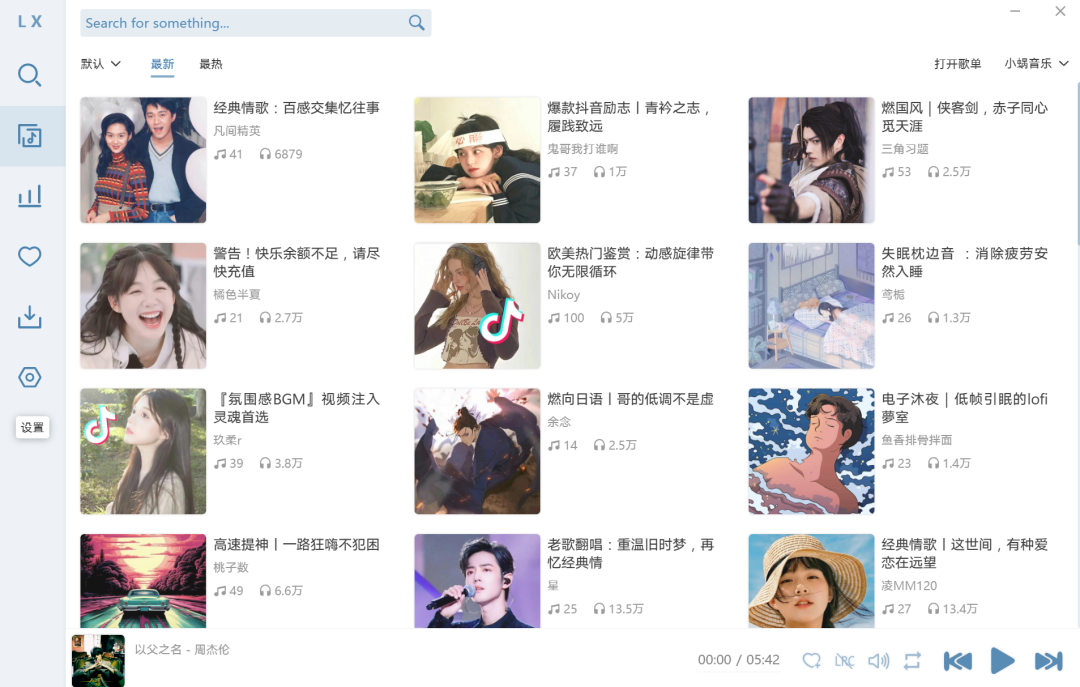Image resolution: width=1080 pixels, height=687 pixels.
Task: Skip to the next track
Action: 1048,660
